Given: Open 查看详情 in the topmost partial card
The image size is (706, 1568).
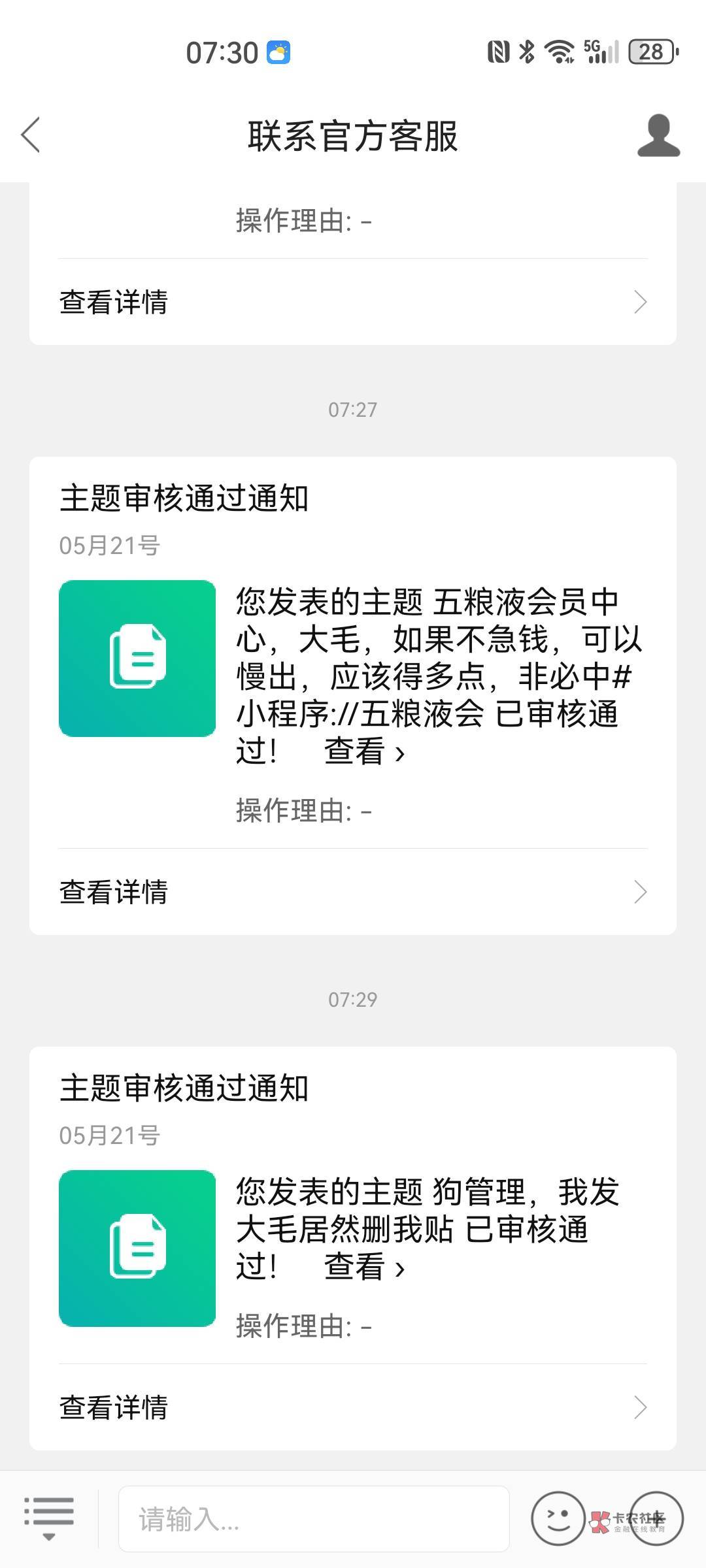Looking at the screenshot, I should [x=353, y=302].
